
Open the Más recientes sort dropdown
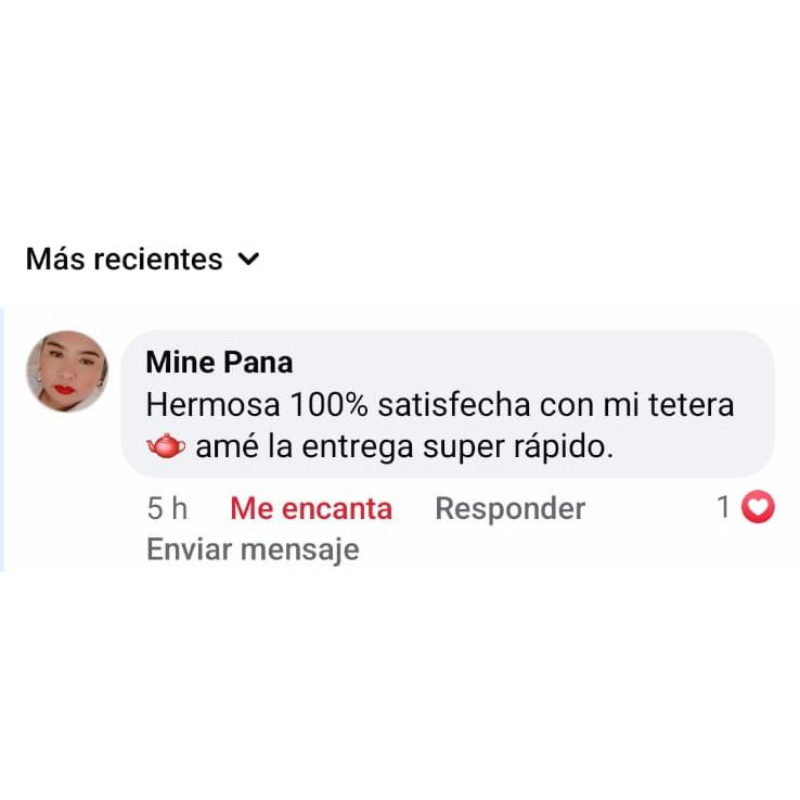pos(142,260)
